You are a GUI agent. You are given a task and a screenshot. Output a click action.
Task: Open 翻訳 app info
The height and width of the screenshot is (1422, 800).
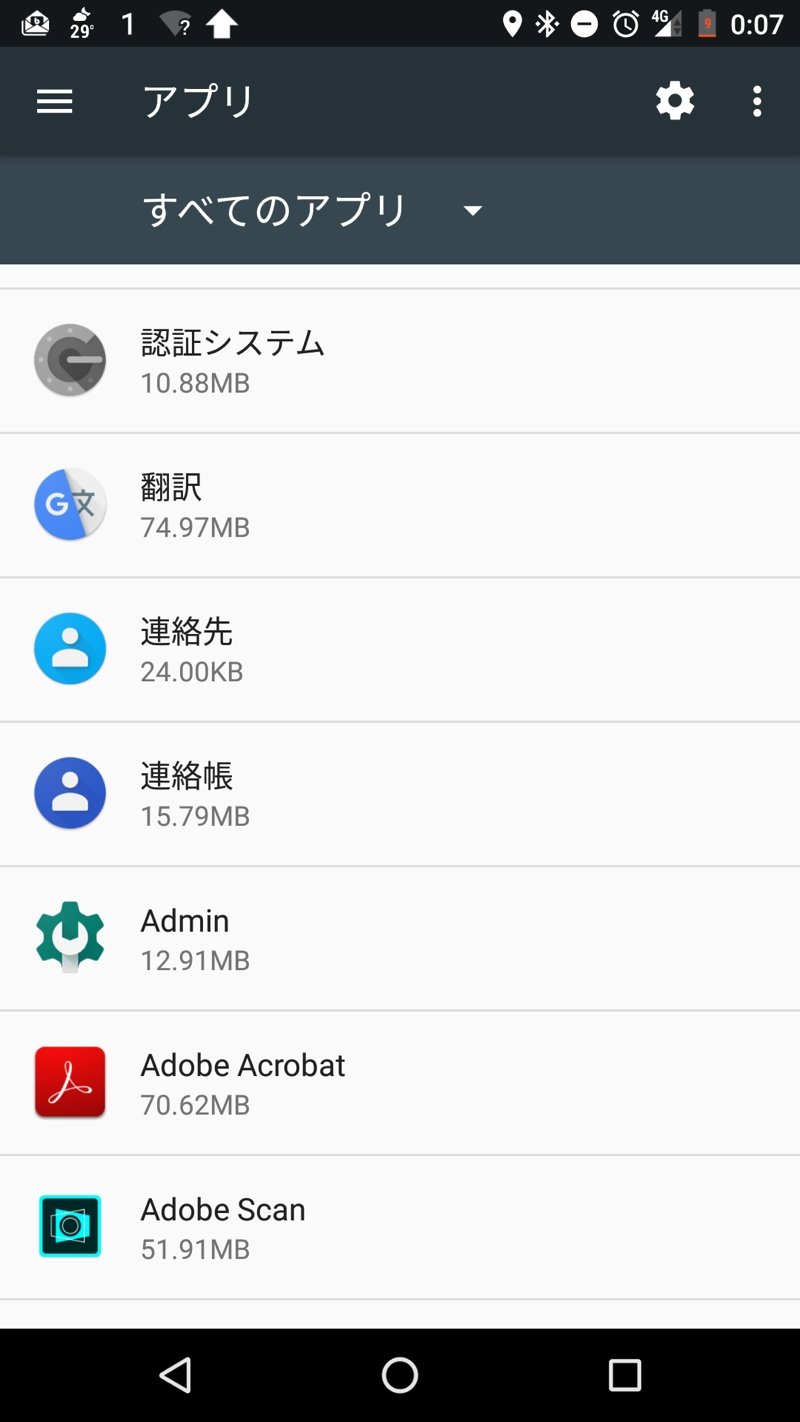point(400,505)
